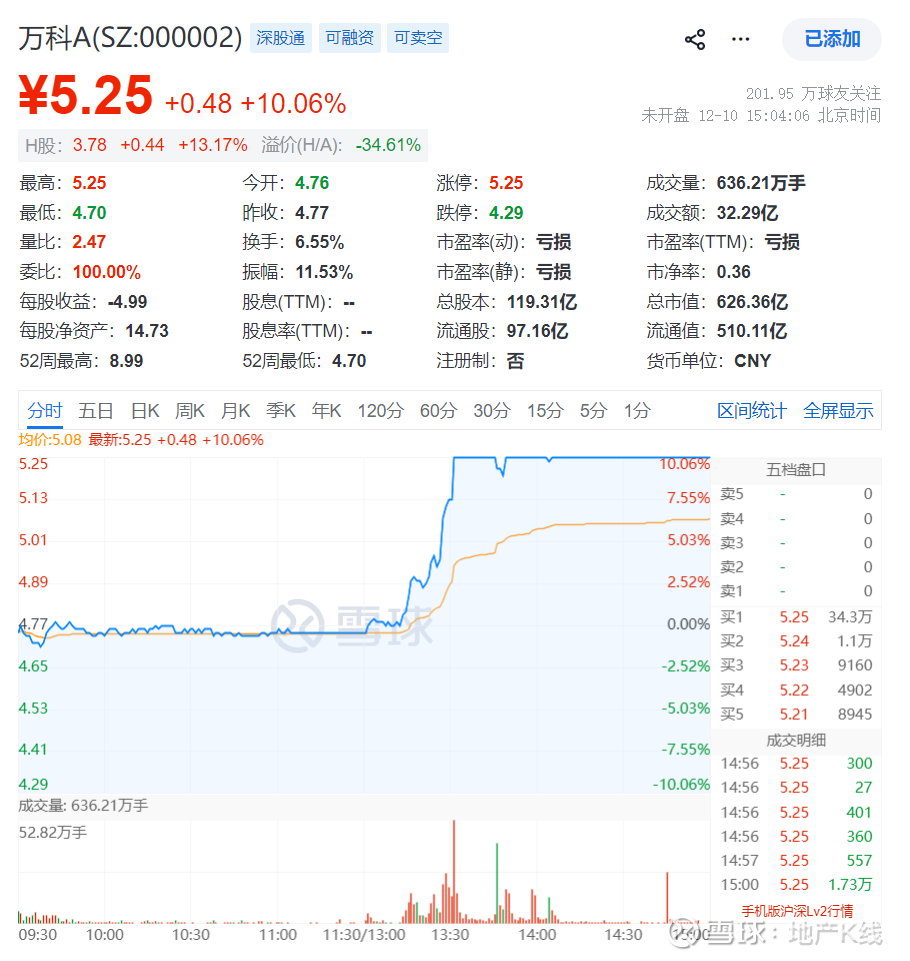Show the 15分 interval chart
910x961 pixels.
coord(545,410)
